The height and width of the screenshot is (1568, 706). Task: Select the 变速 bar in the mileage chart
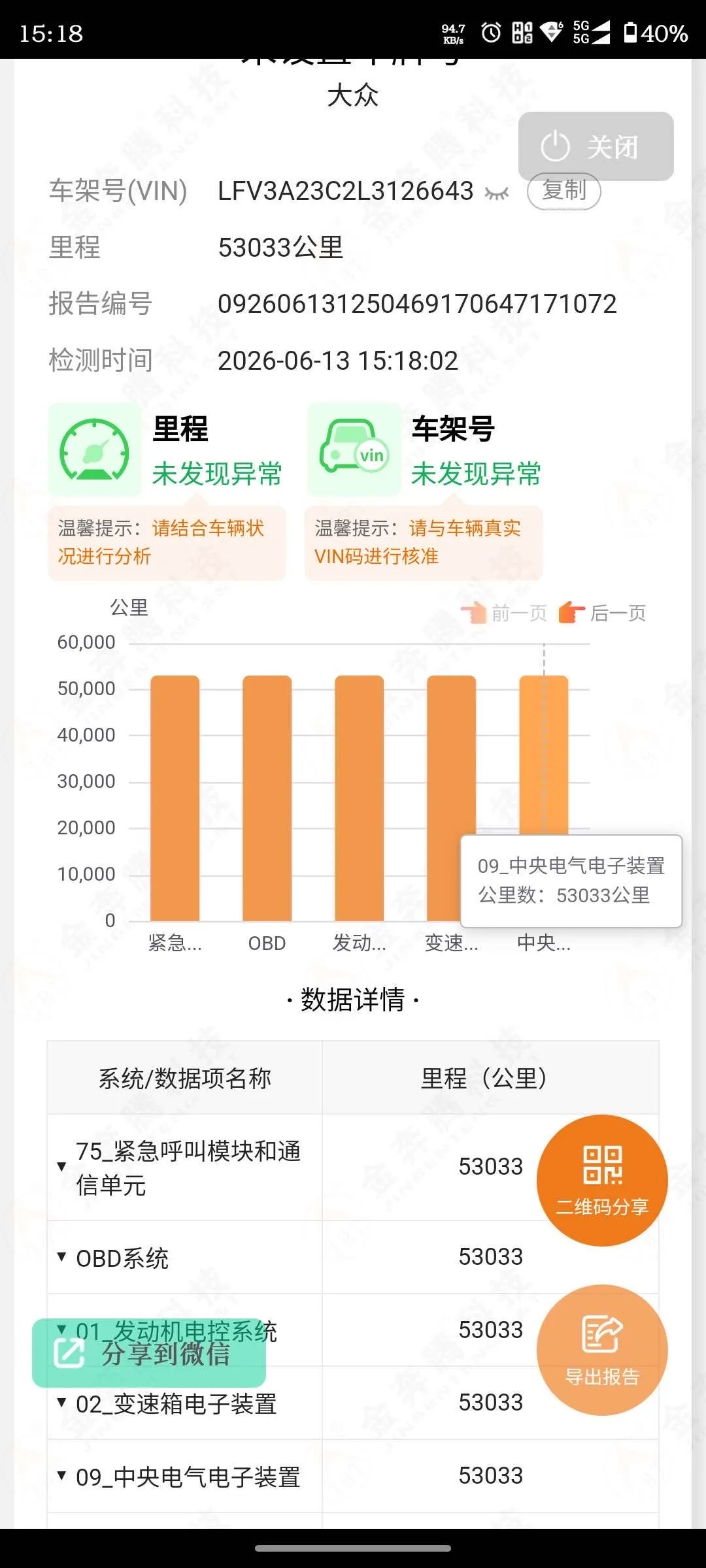pyautogui.click(x=451, y=798)
